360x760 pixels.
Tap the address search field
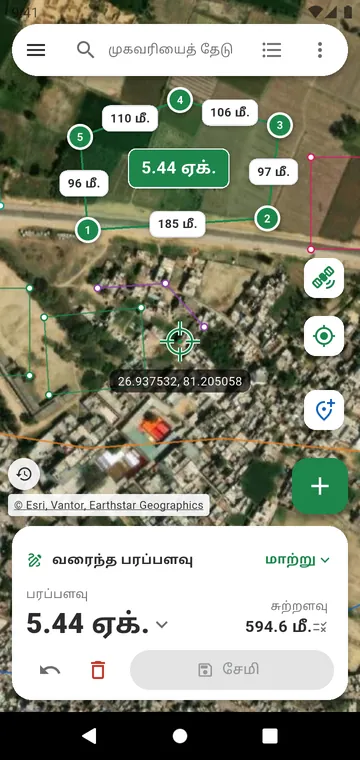pyautogui.click(x=170, y=50)
